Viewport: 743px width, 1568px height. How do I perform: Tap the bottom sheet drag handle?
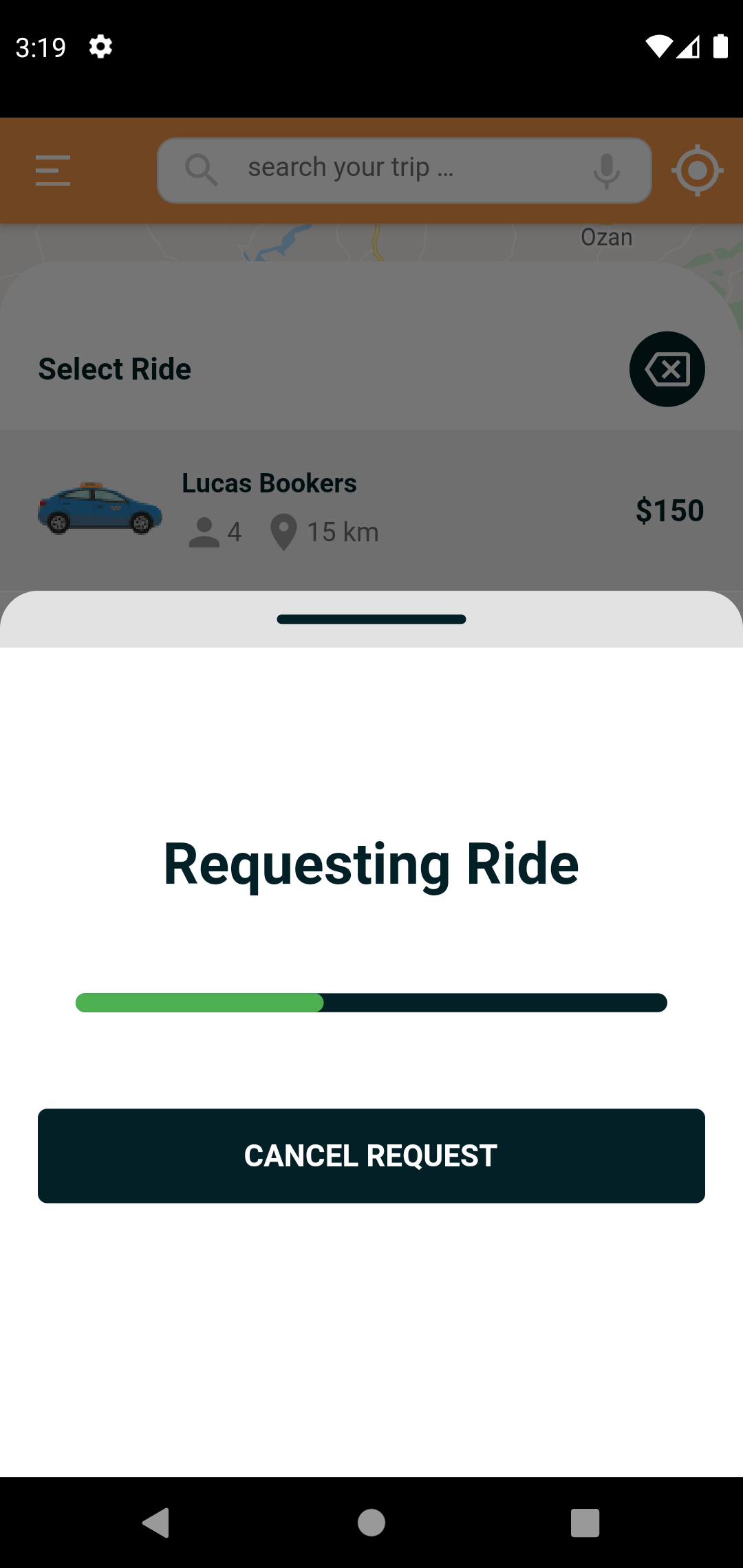[371, 619]
